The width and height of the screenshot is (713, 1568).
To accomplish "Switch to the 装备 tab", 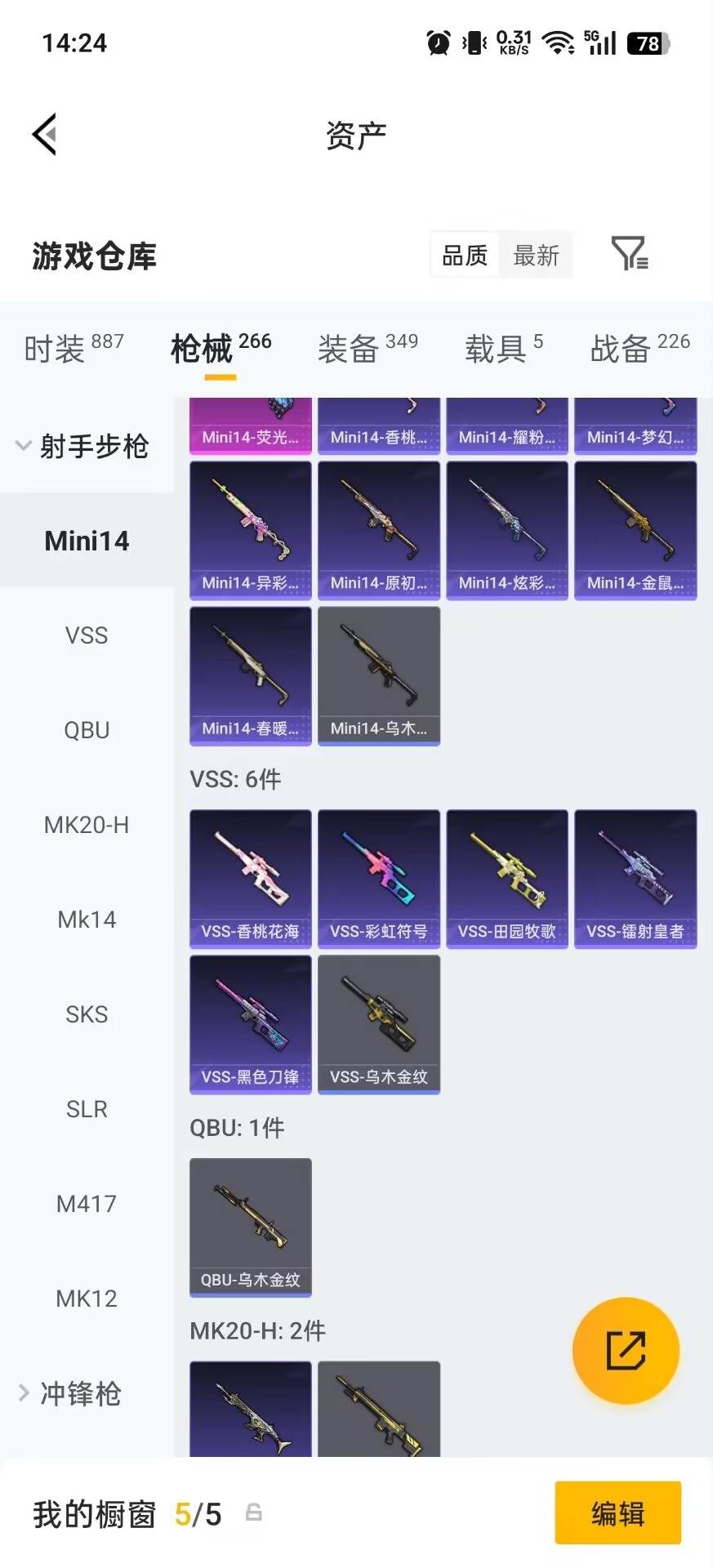I will 368,348.
